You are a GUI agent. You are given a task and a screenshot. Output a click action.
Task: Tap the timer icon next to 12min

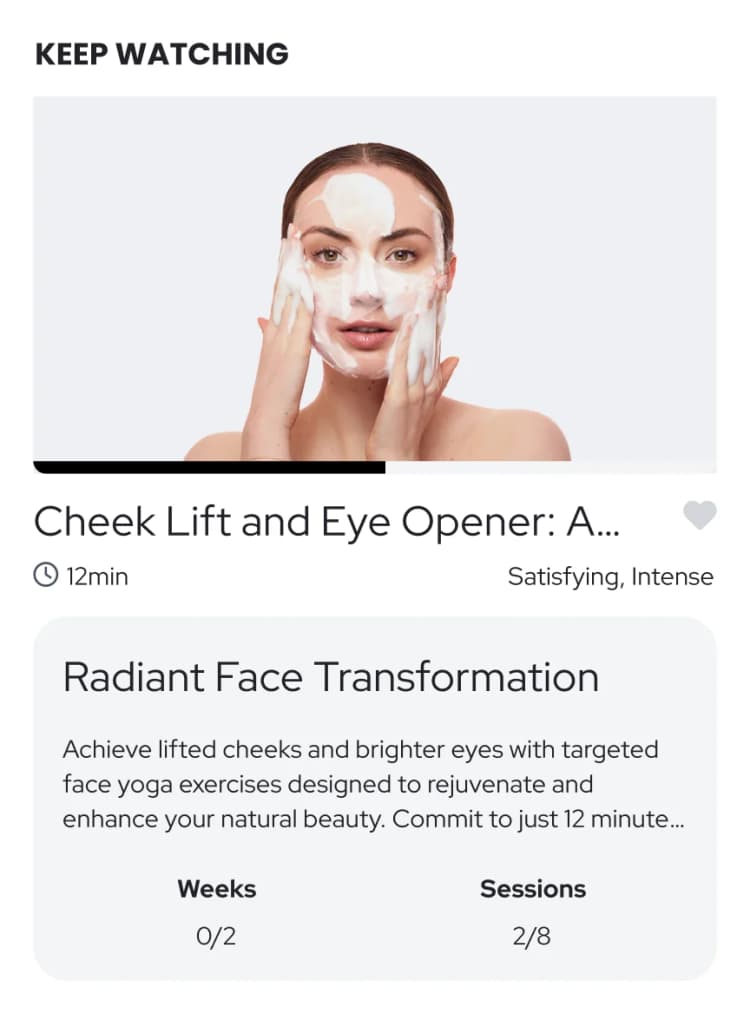pyautogui.click(x=44, y=576)
